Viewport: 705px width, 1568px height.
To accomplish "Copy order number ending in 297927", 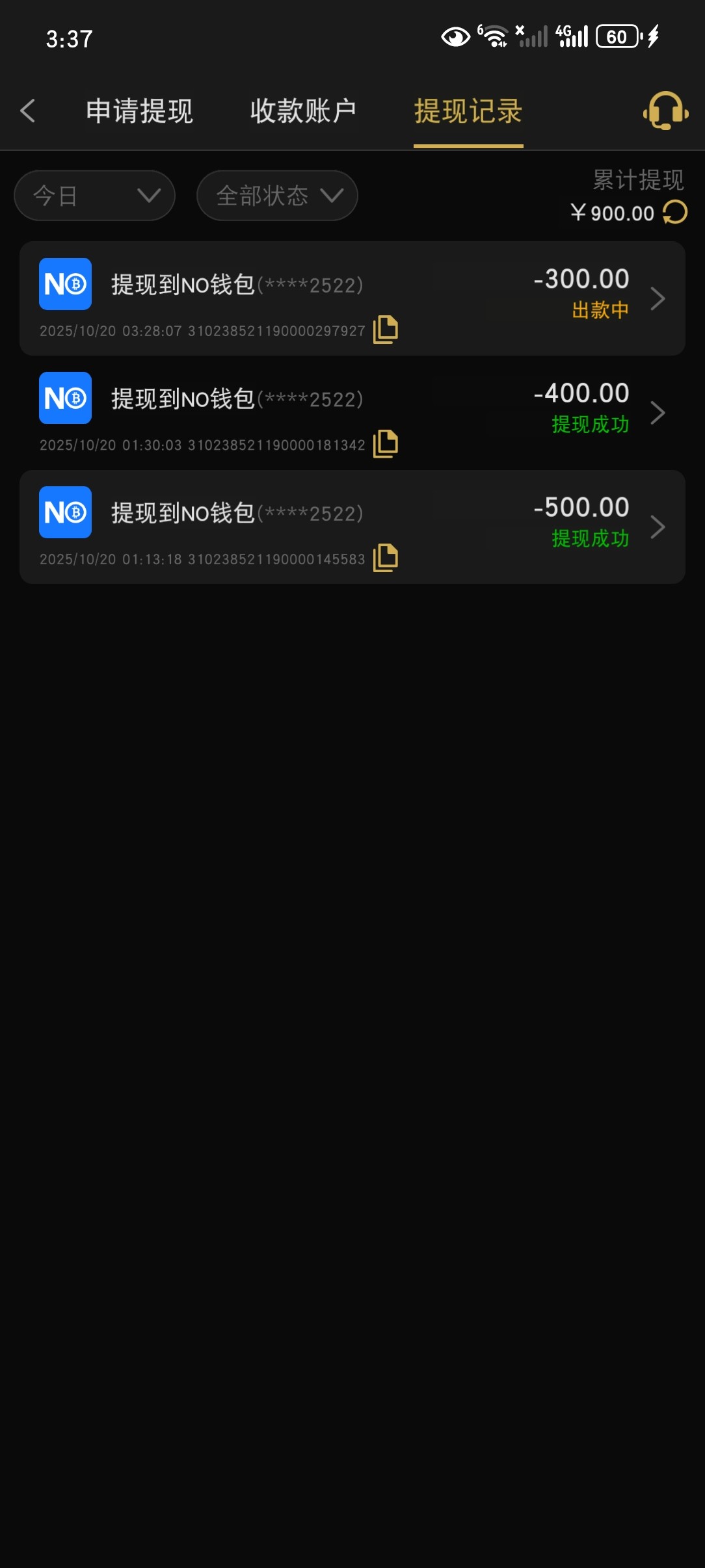I will coord(386,330).
